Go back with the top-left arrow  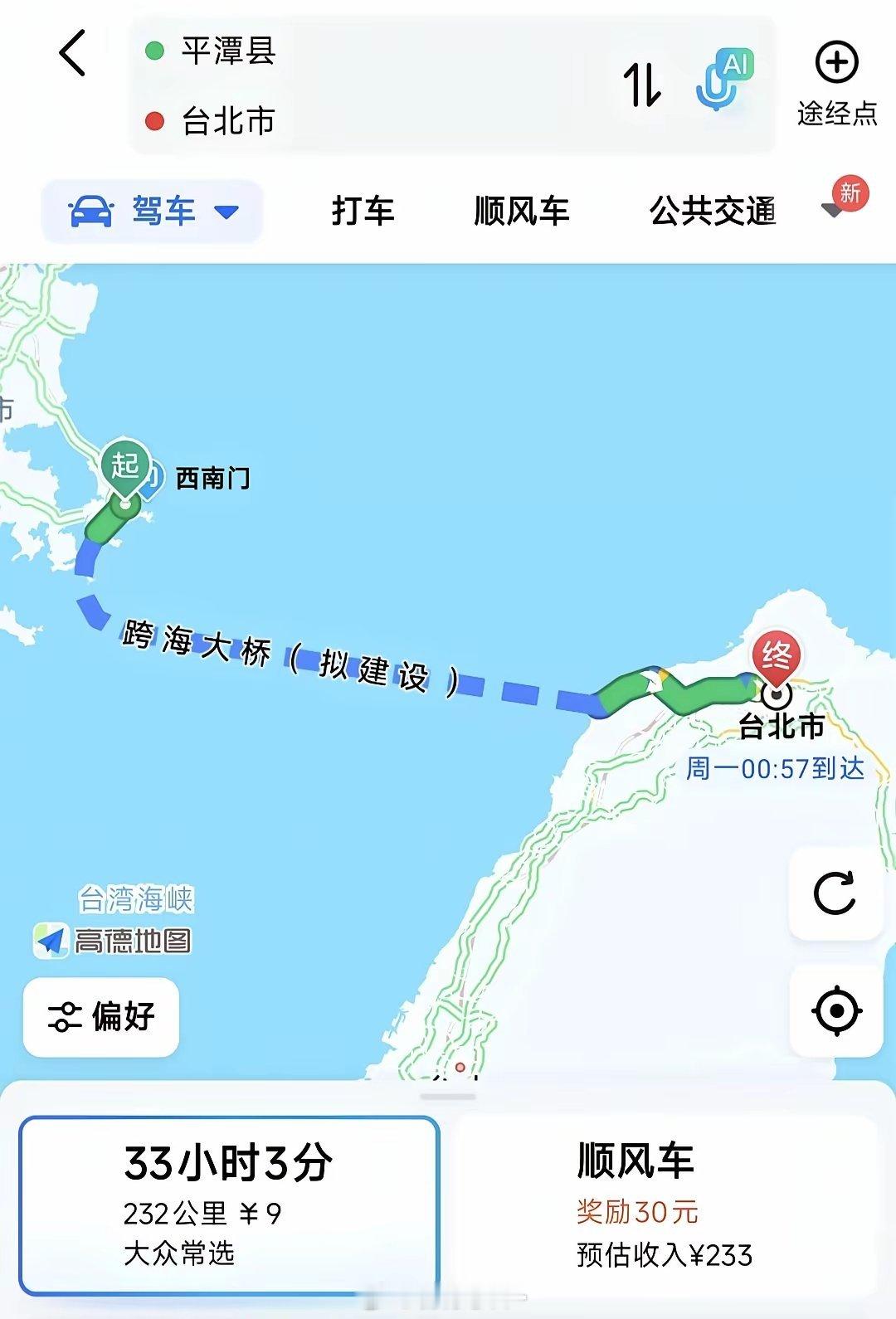point(73,53)
